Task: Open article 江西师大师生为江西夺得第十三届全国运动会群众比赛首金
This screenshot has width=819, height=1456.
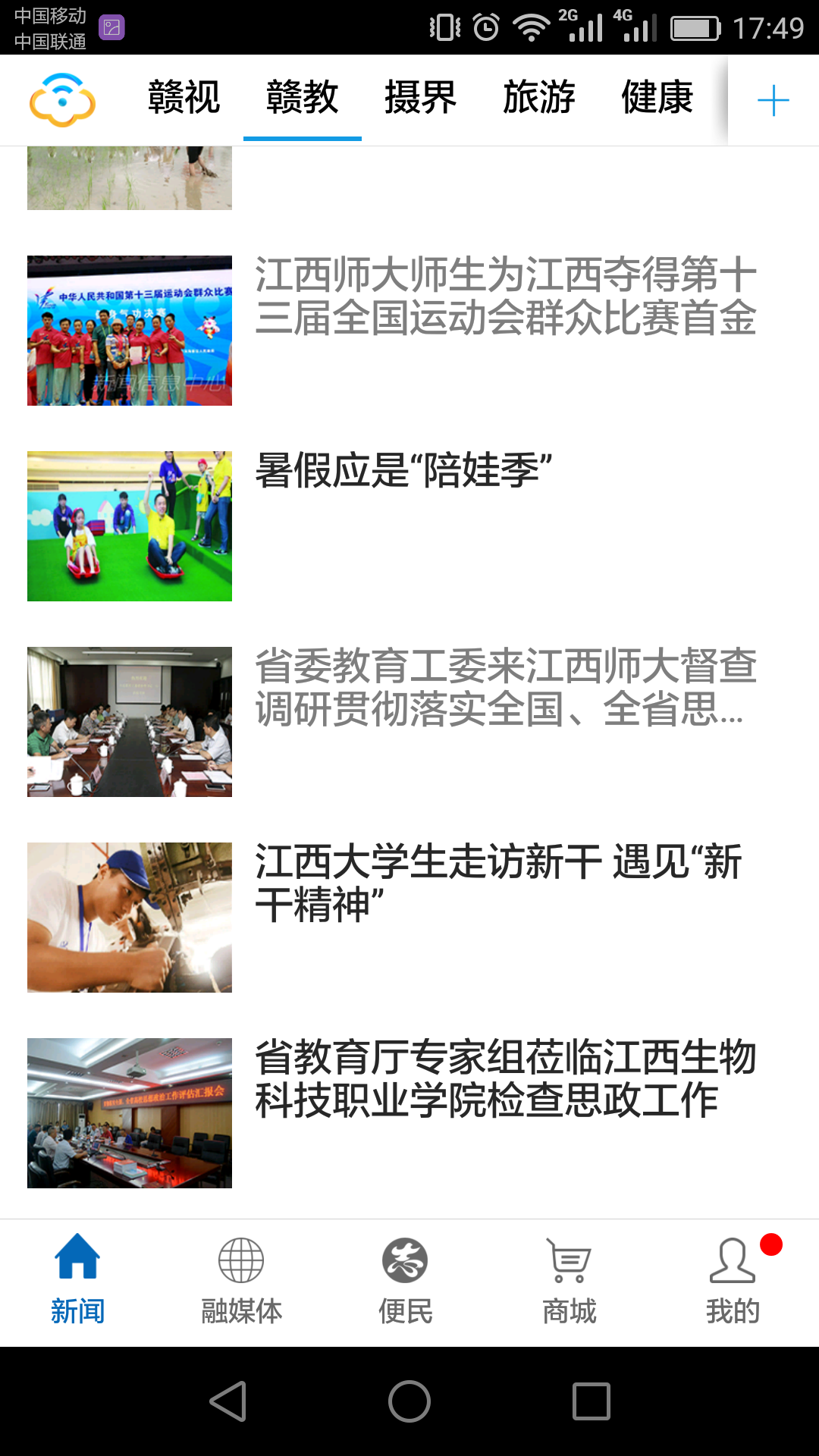Action: point(504,297)
